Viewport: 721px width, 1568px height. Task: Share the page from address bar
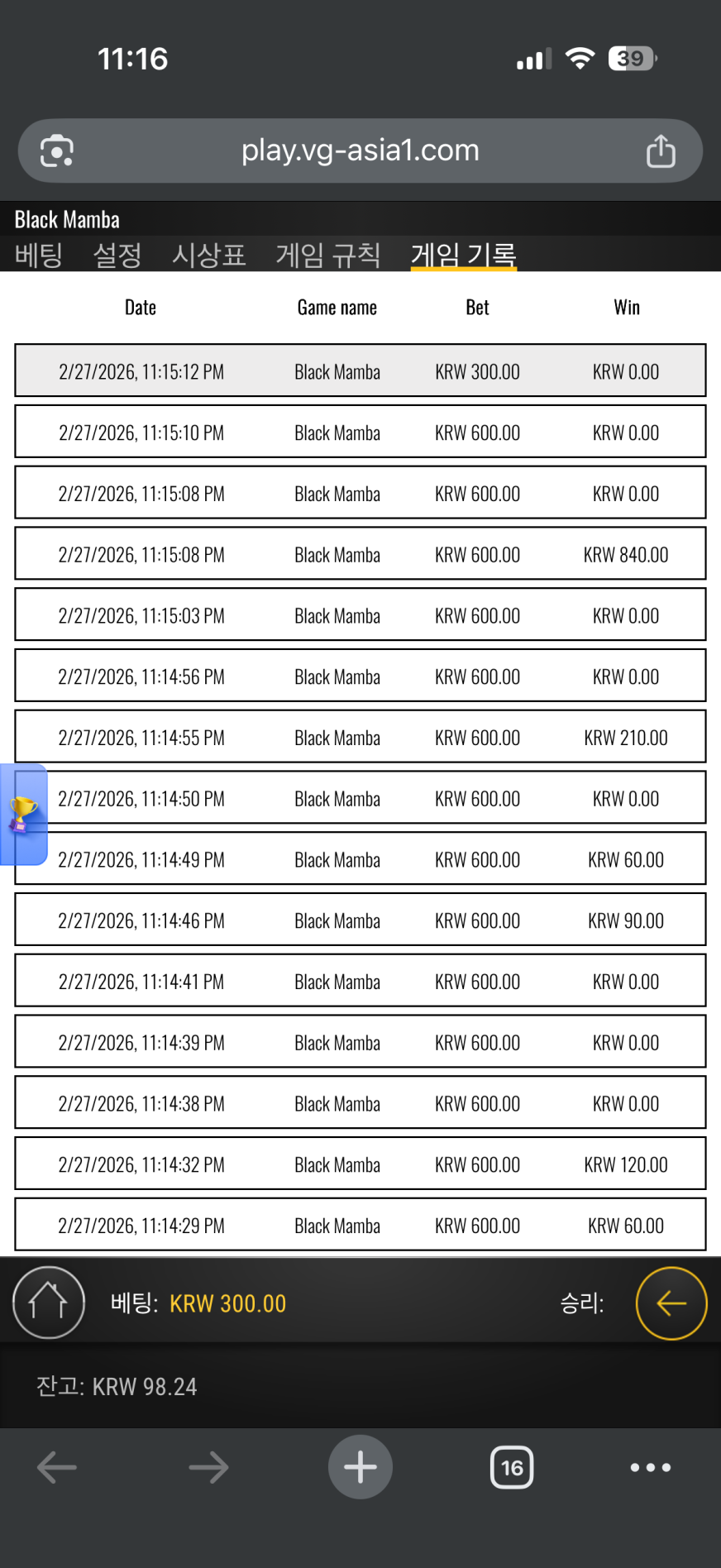661,151
